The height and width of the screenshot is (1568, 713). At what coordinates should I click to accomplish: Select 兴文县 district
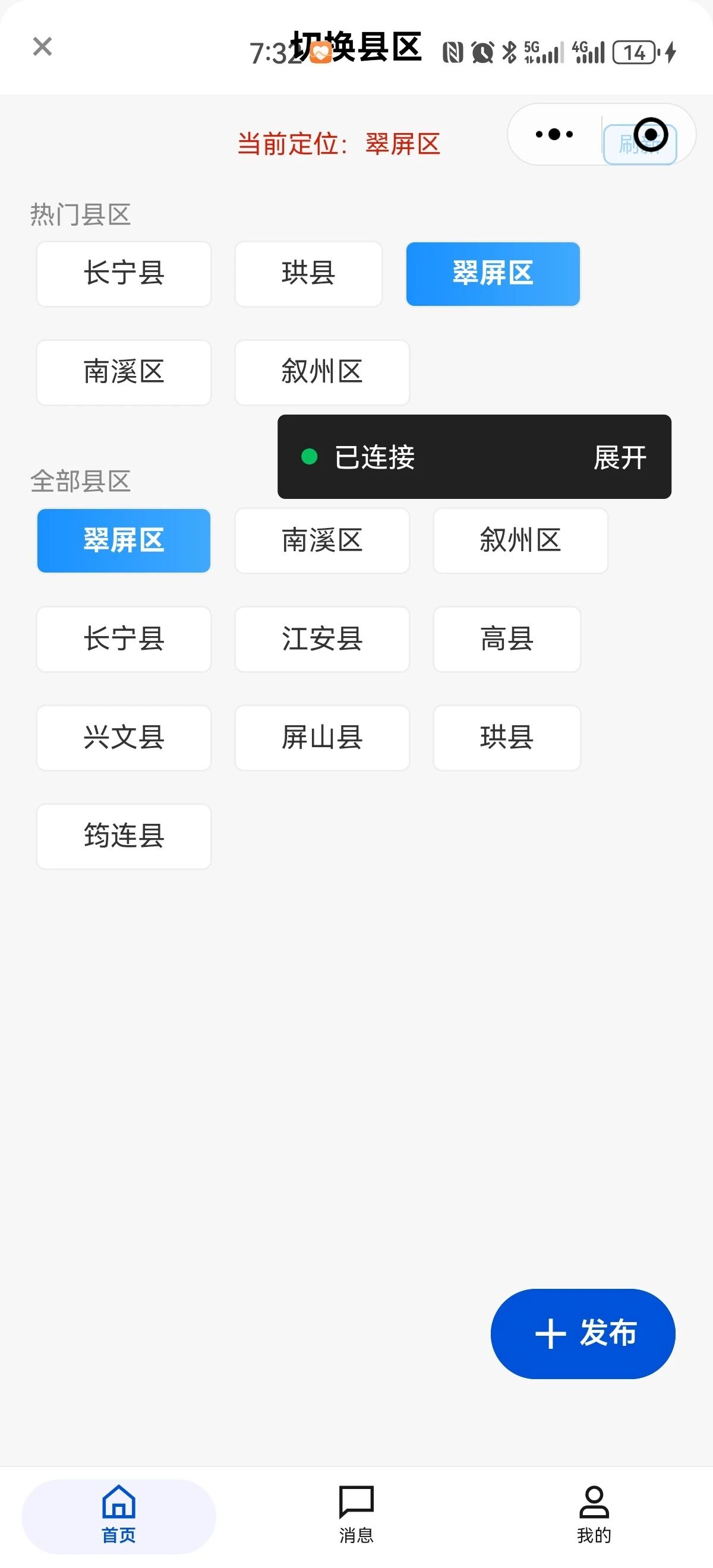pyautogui.click(x=124, y=738)
